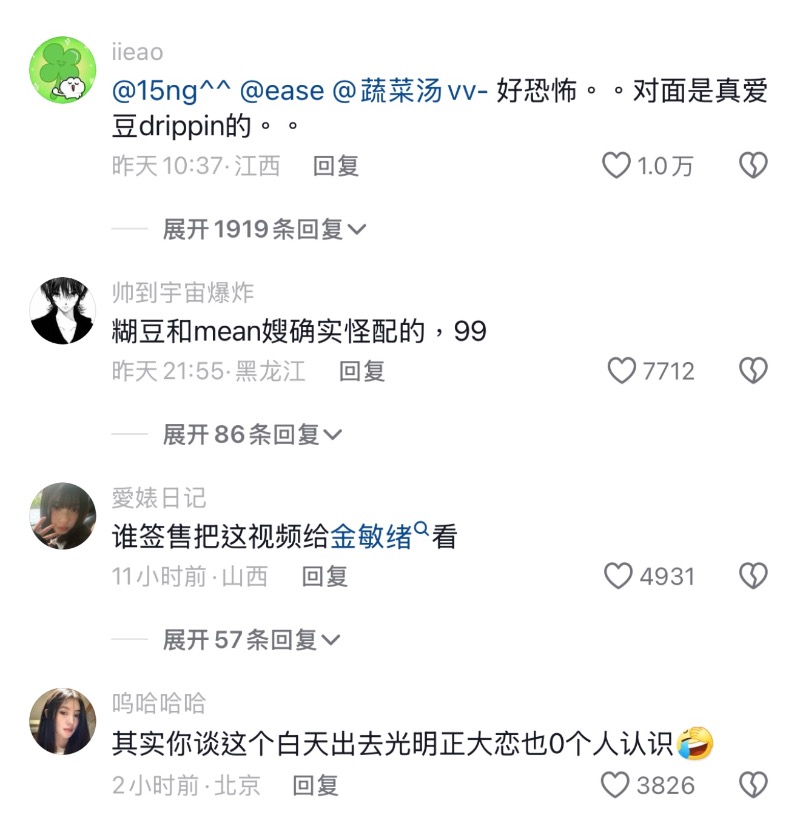This screenshot has height=820, width=800.
Task: Dislike 愛婊日记's comment
Action: click(752, 576)
